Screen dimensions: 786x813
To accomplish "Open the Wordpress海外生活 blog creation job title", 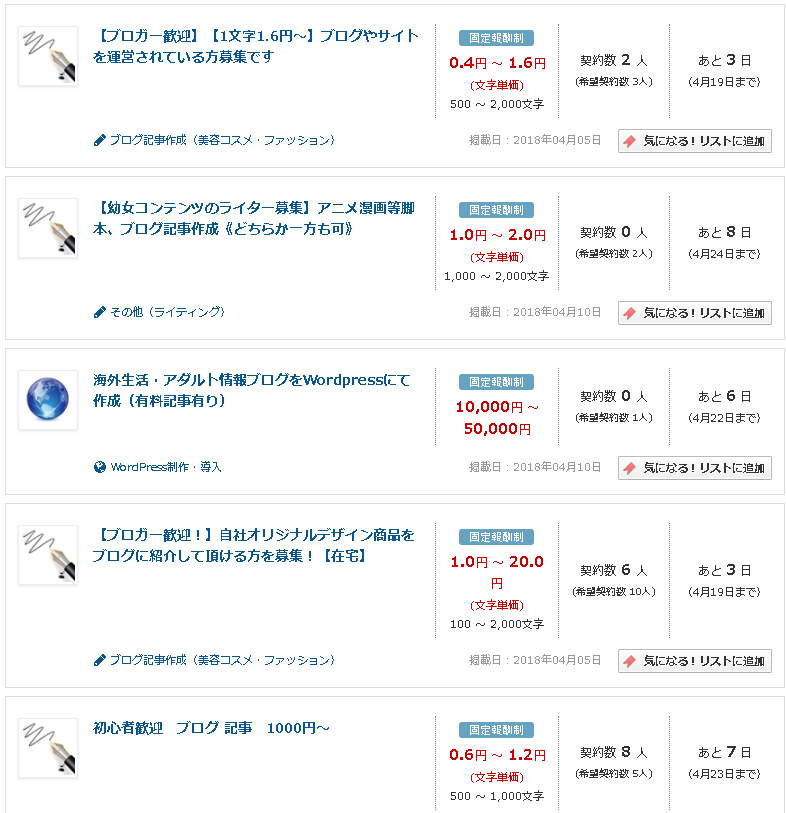I will click(x=251, y=390).
